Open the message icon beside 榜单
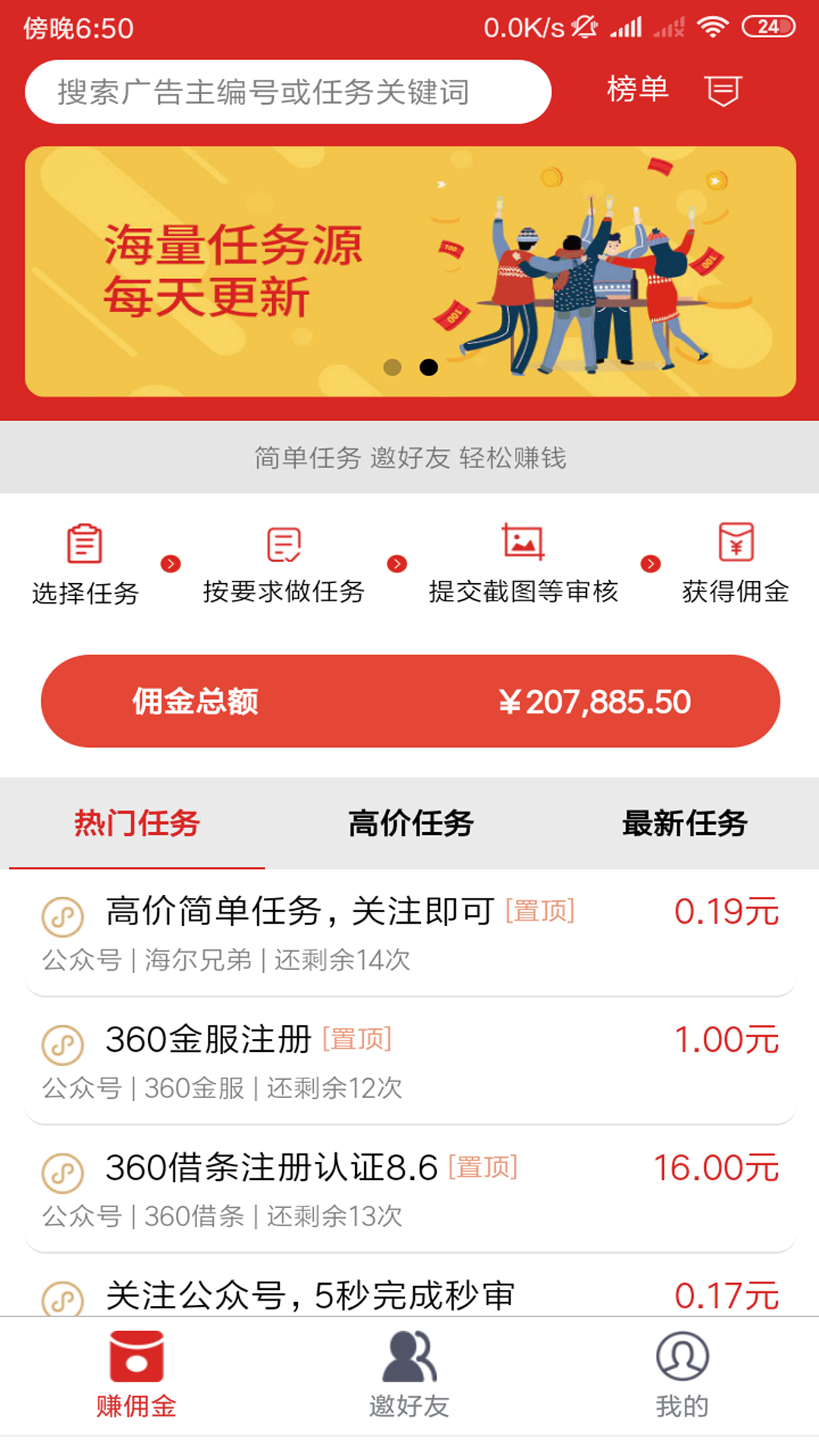 [723, 91]
